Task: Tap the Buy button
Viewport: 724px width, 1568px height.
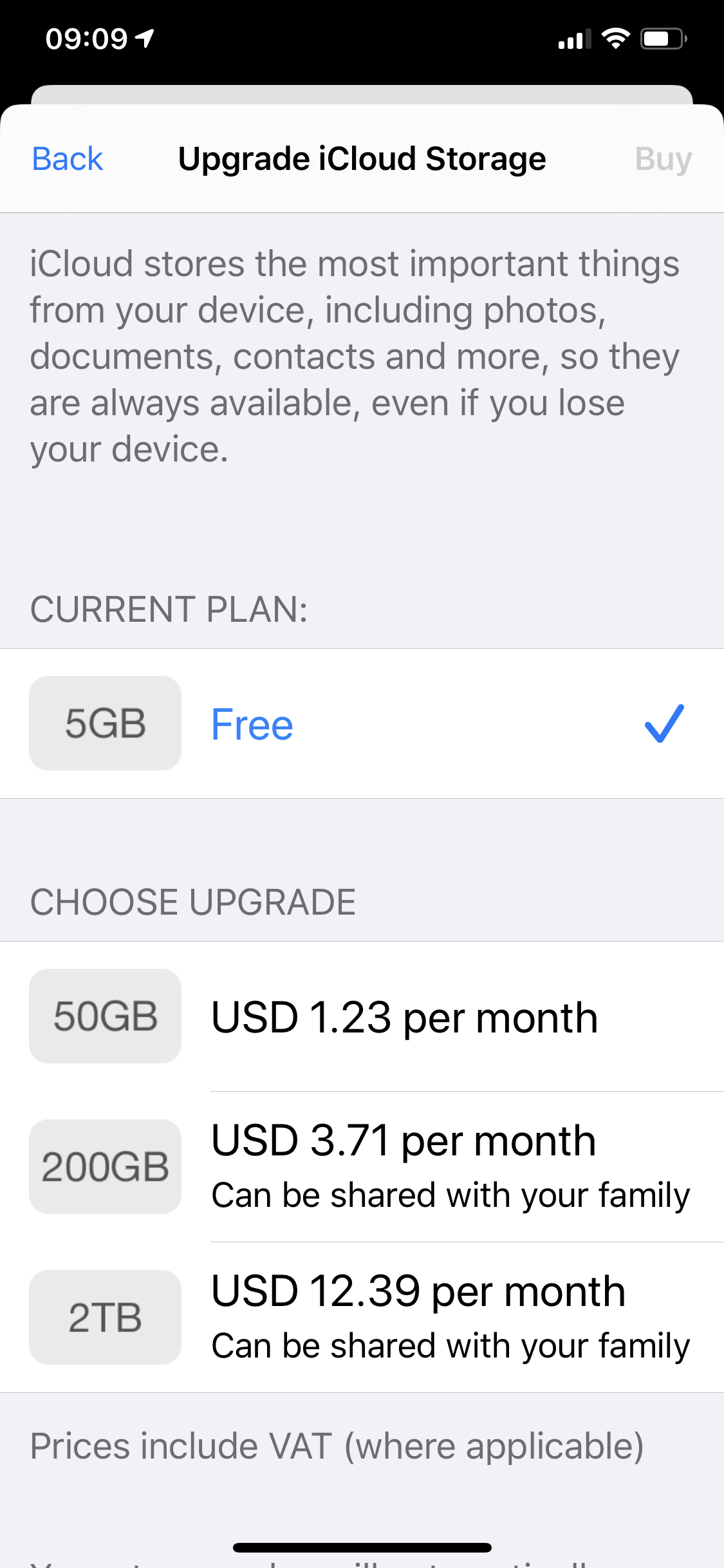Action: click(662, 159)
